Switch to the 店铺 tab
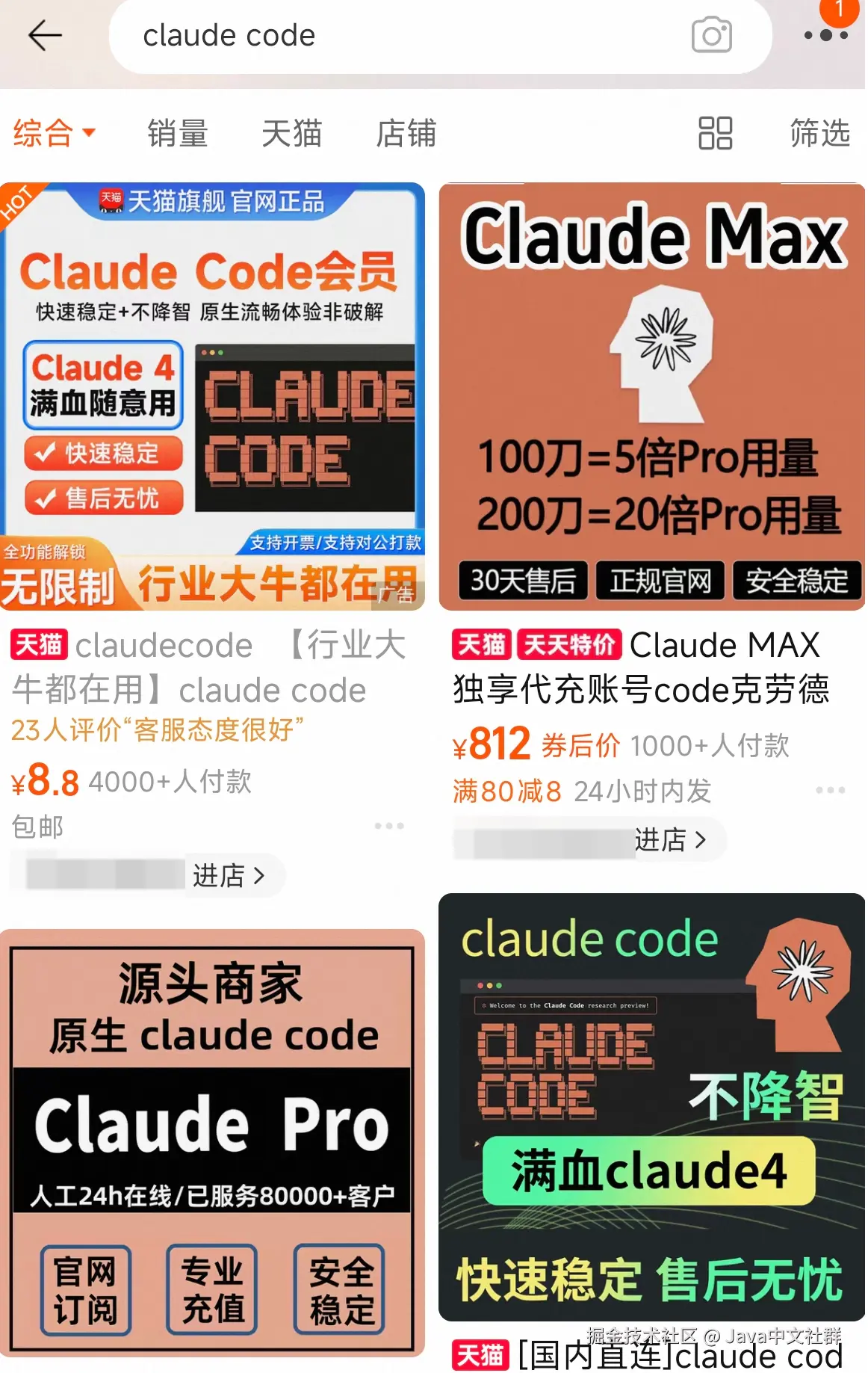Image resolution: width=868 pixels, height=1373 pixels. pyautogui.click(x=406, y=134)
